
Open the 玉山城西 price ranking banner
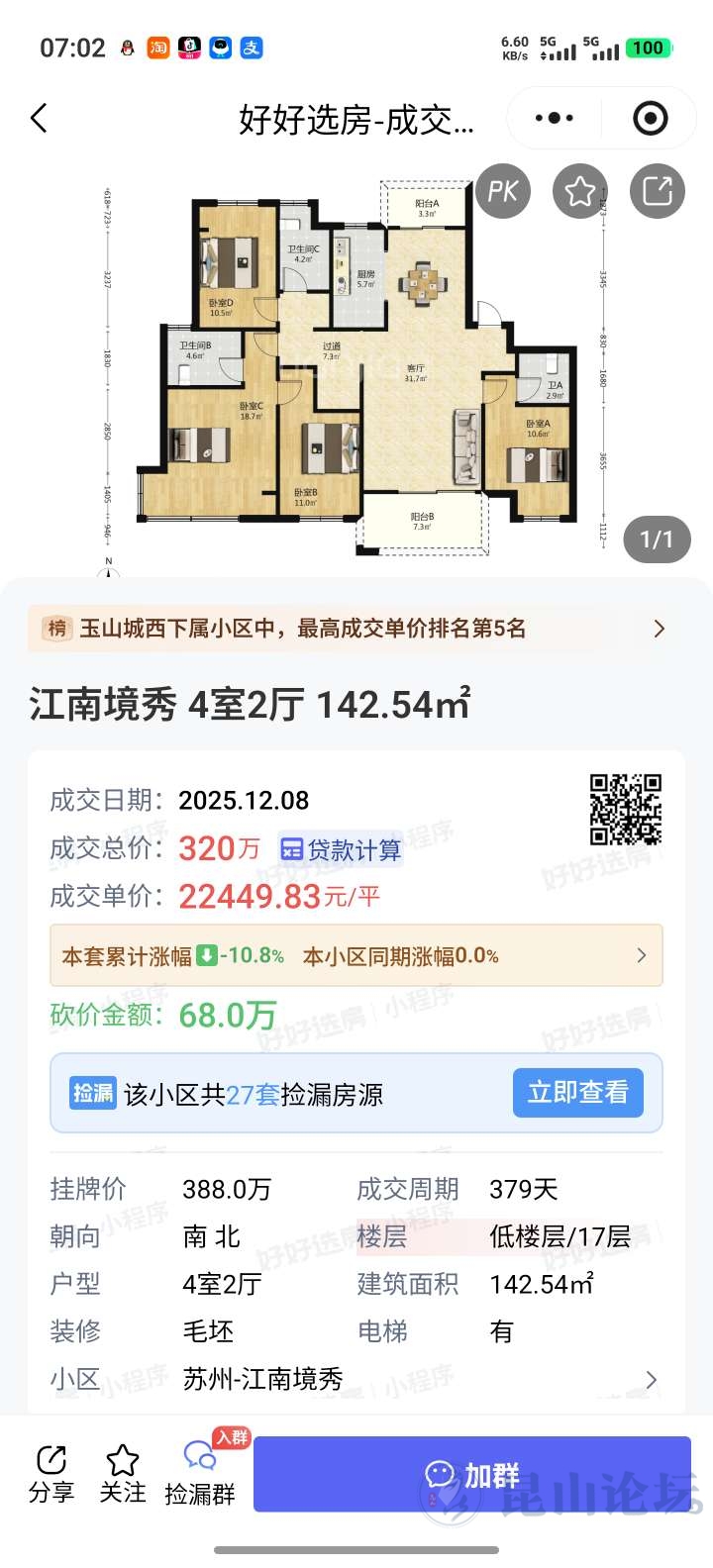(356, 629)
